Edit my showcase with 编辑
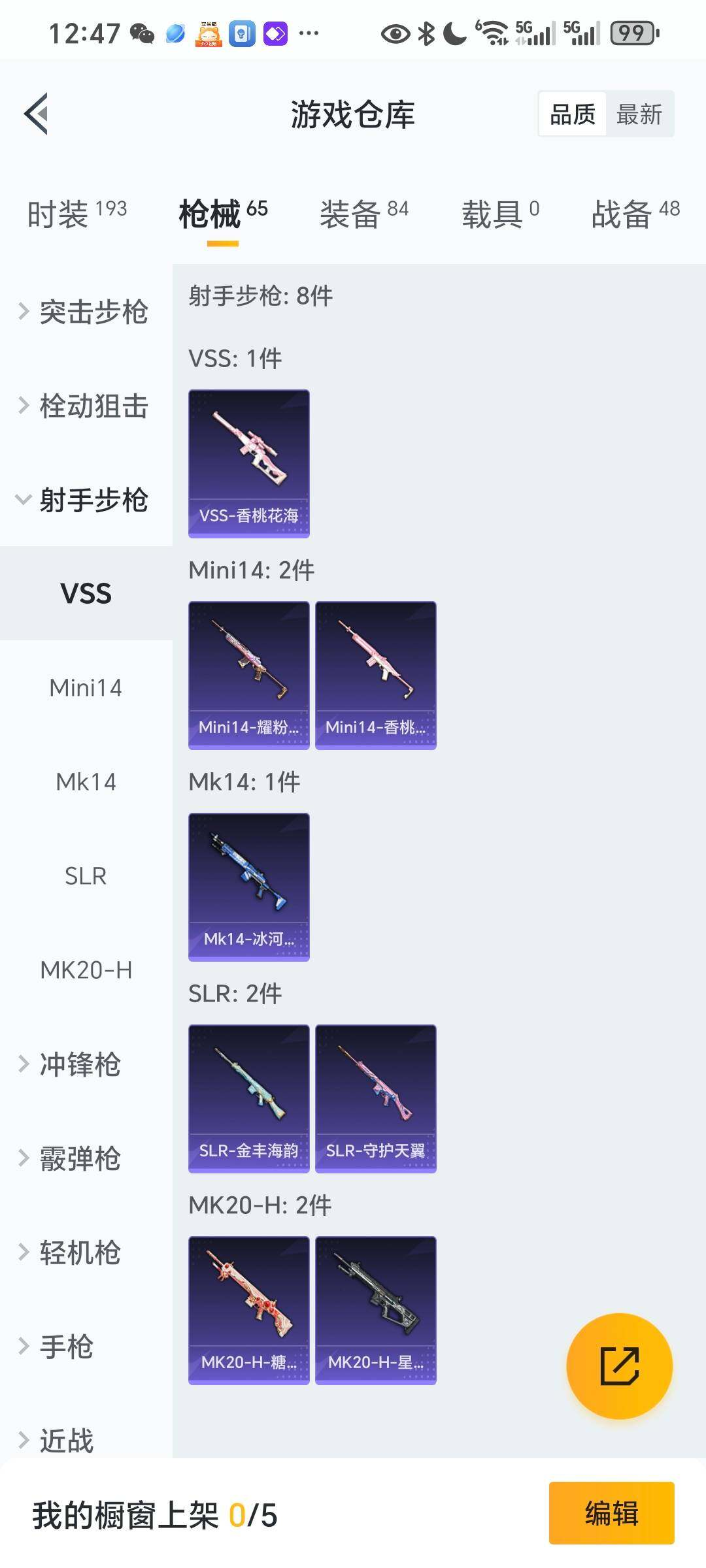This screenshot has height=1568, width=706. pyautogui.click(x=611, y=1513)
